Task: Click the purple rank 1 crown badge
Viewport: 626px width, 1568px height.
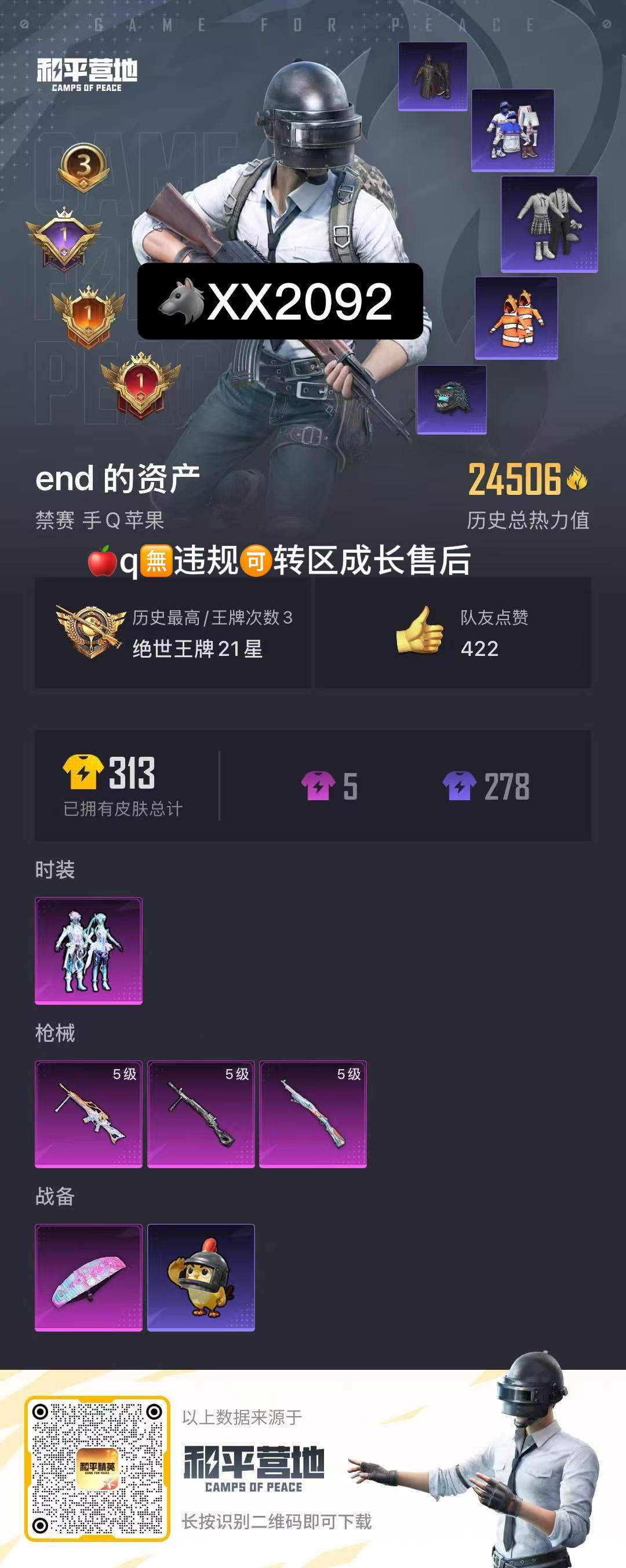Action: click(x=64, y=238)
